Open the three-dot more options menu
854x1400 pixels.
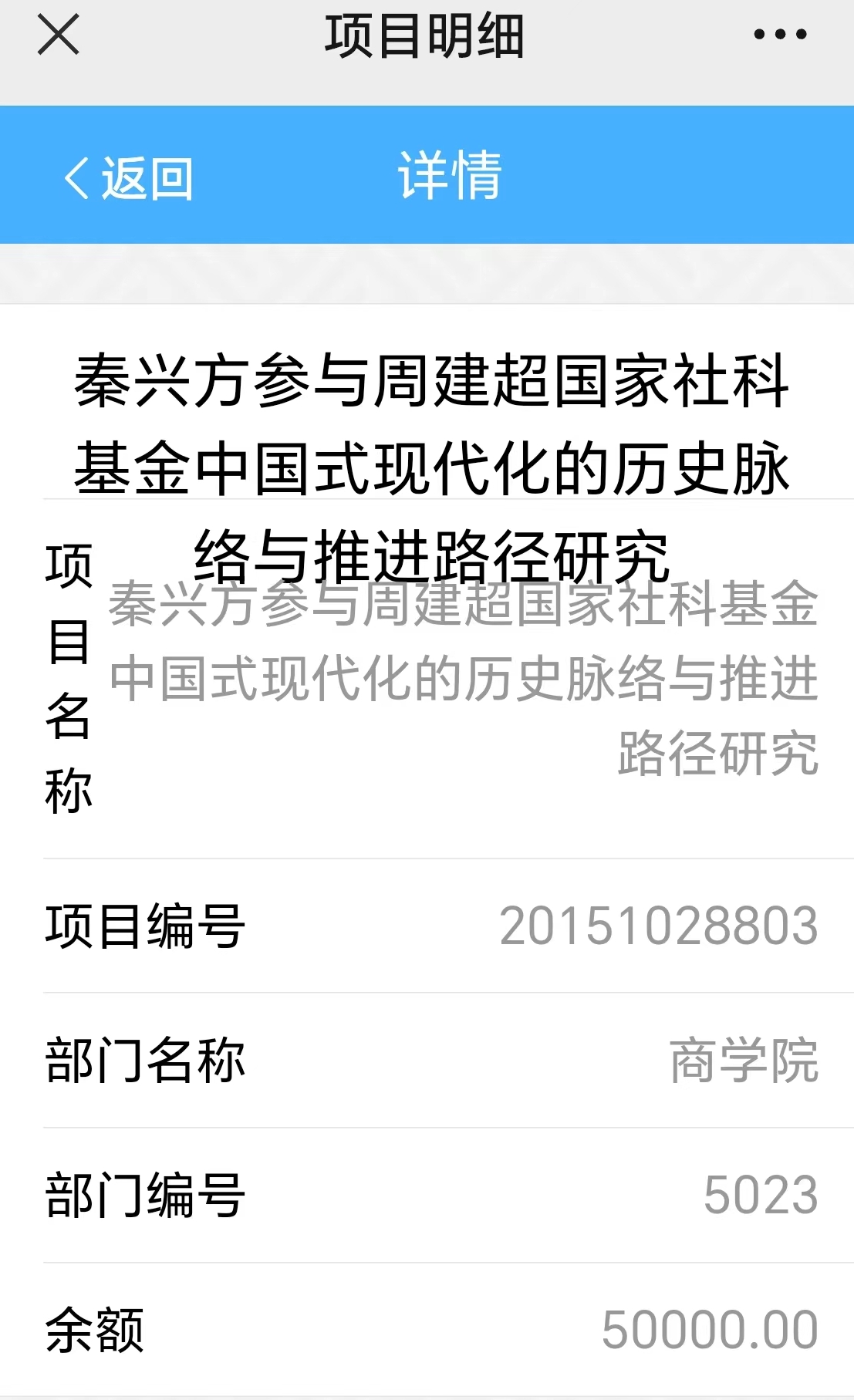(780, 35)
